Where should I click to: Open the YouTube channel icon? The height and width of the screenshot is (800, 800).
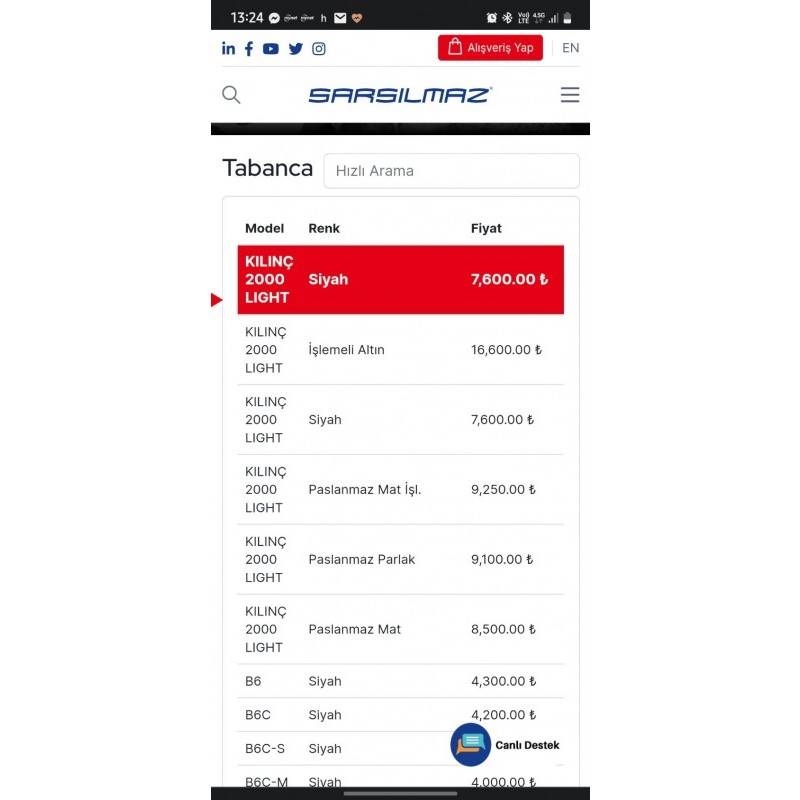(271, 48)
